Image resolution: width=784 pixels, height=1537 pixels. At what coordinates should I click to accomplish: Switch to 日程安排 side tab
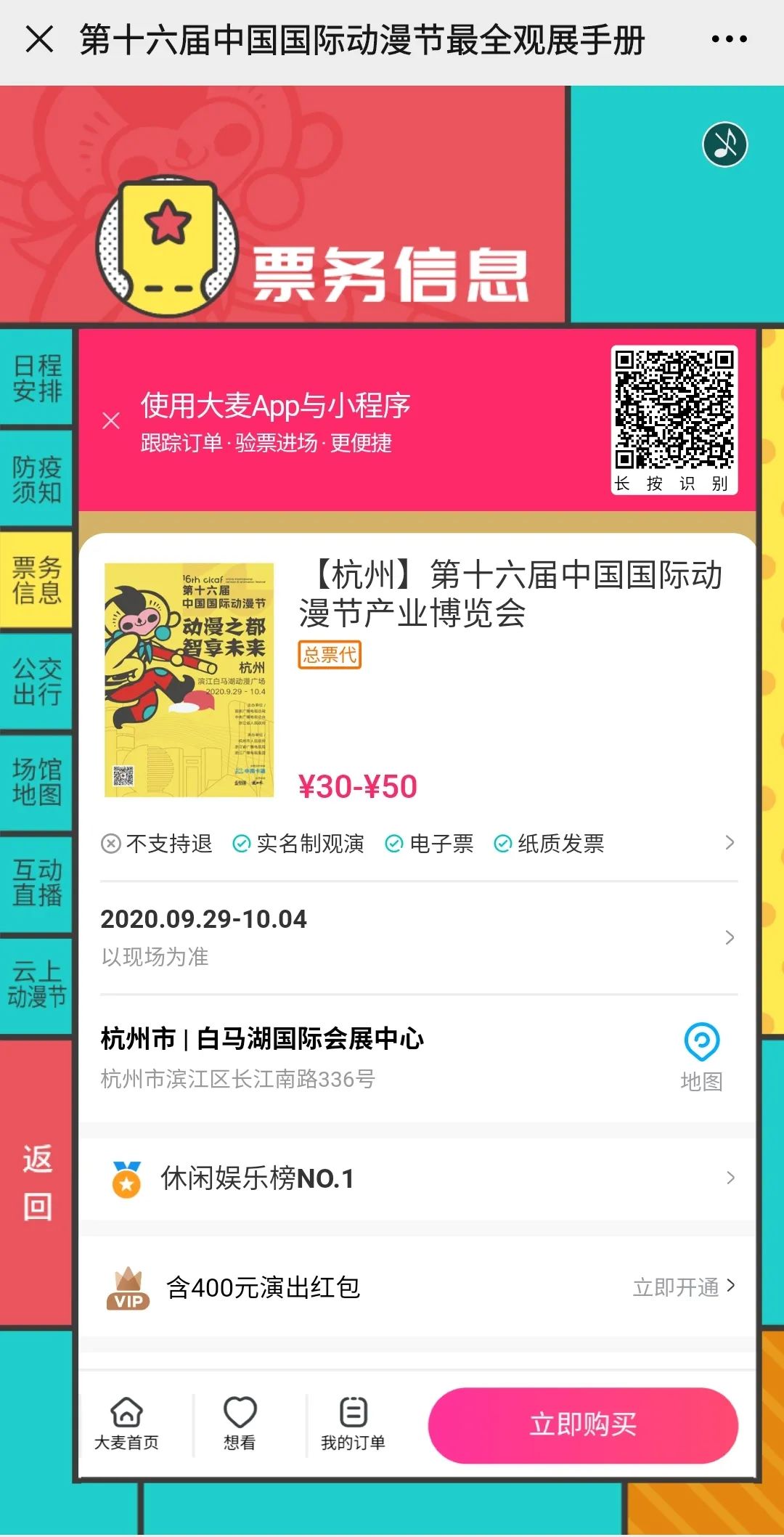point(36,378)
